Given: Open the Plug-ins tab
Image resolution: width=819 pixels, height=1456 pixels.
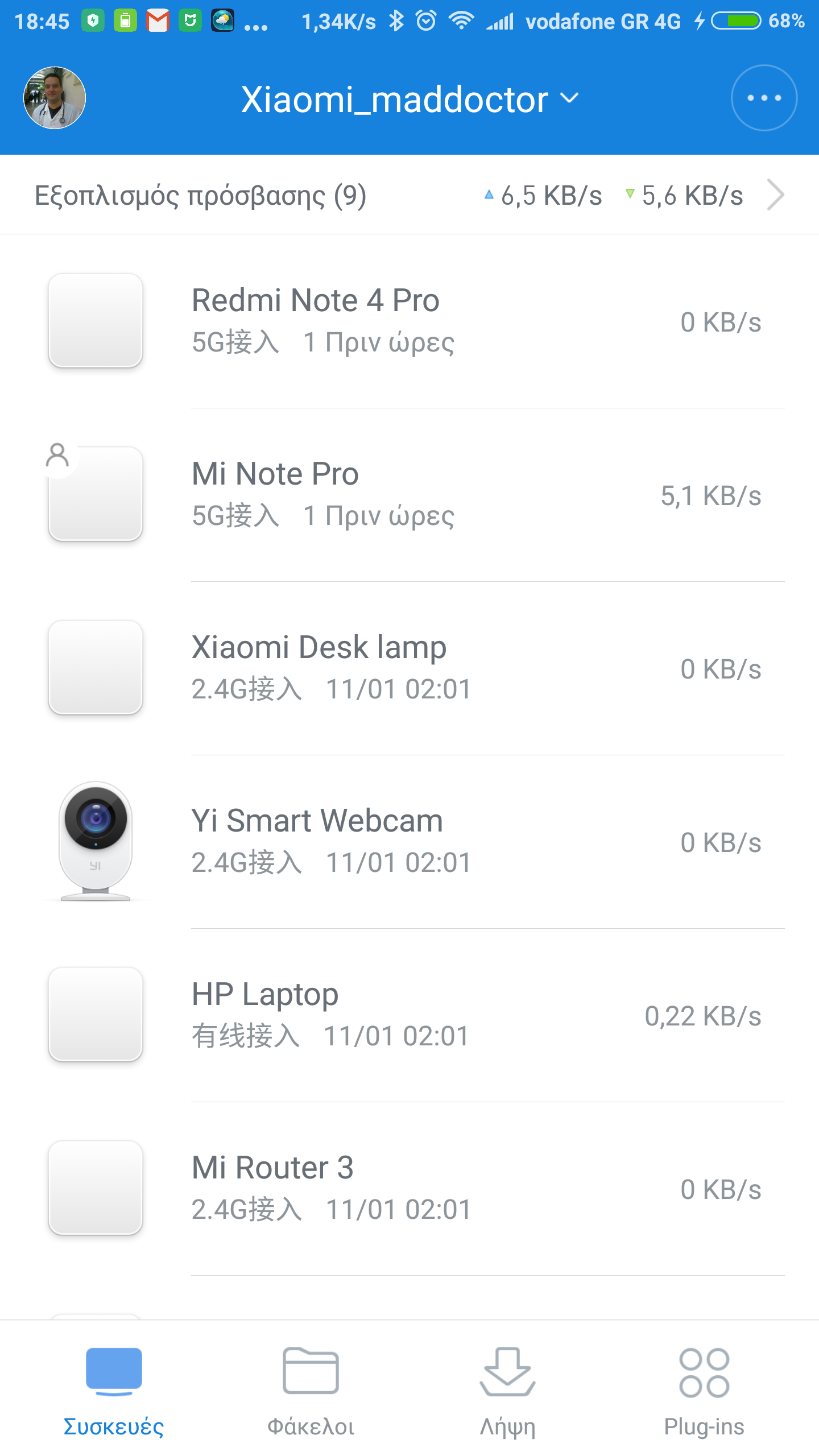Looking at the screenshot, I should (704, 1388).
